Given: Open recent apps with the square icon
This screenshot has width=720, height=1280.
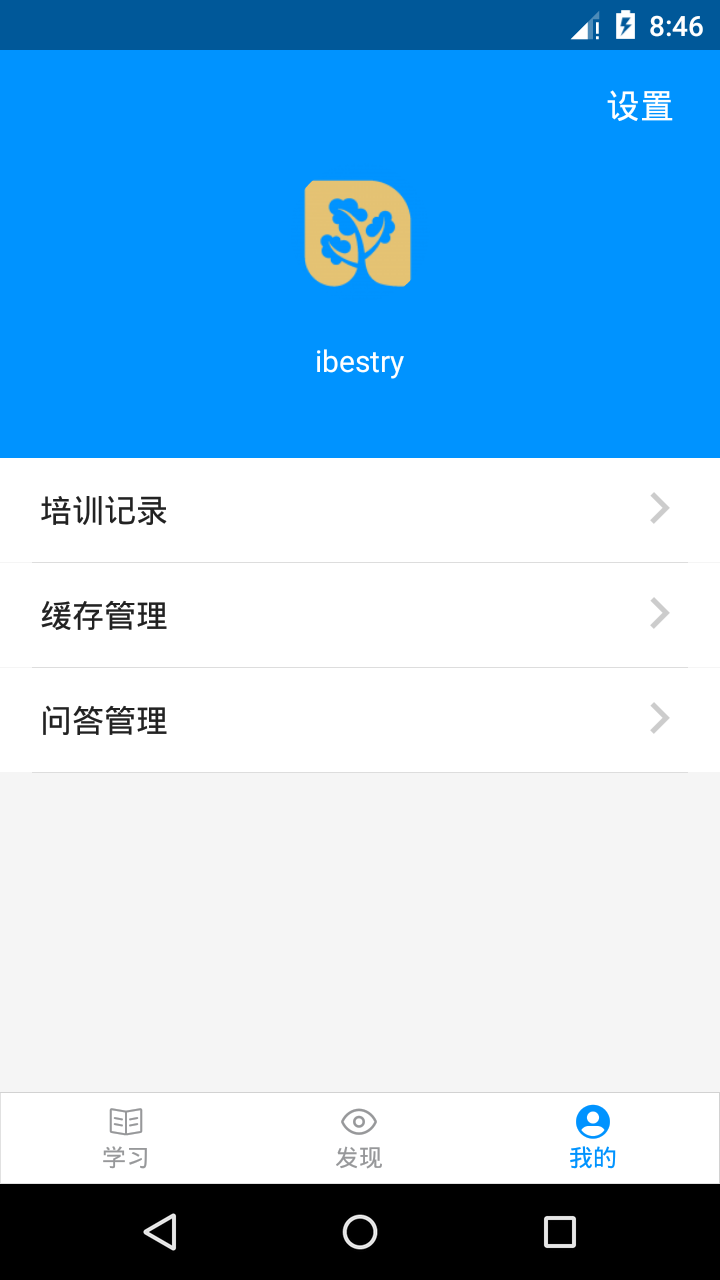Looking at the screenshot, I should pyautogui.click(x=558, y=1233).
